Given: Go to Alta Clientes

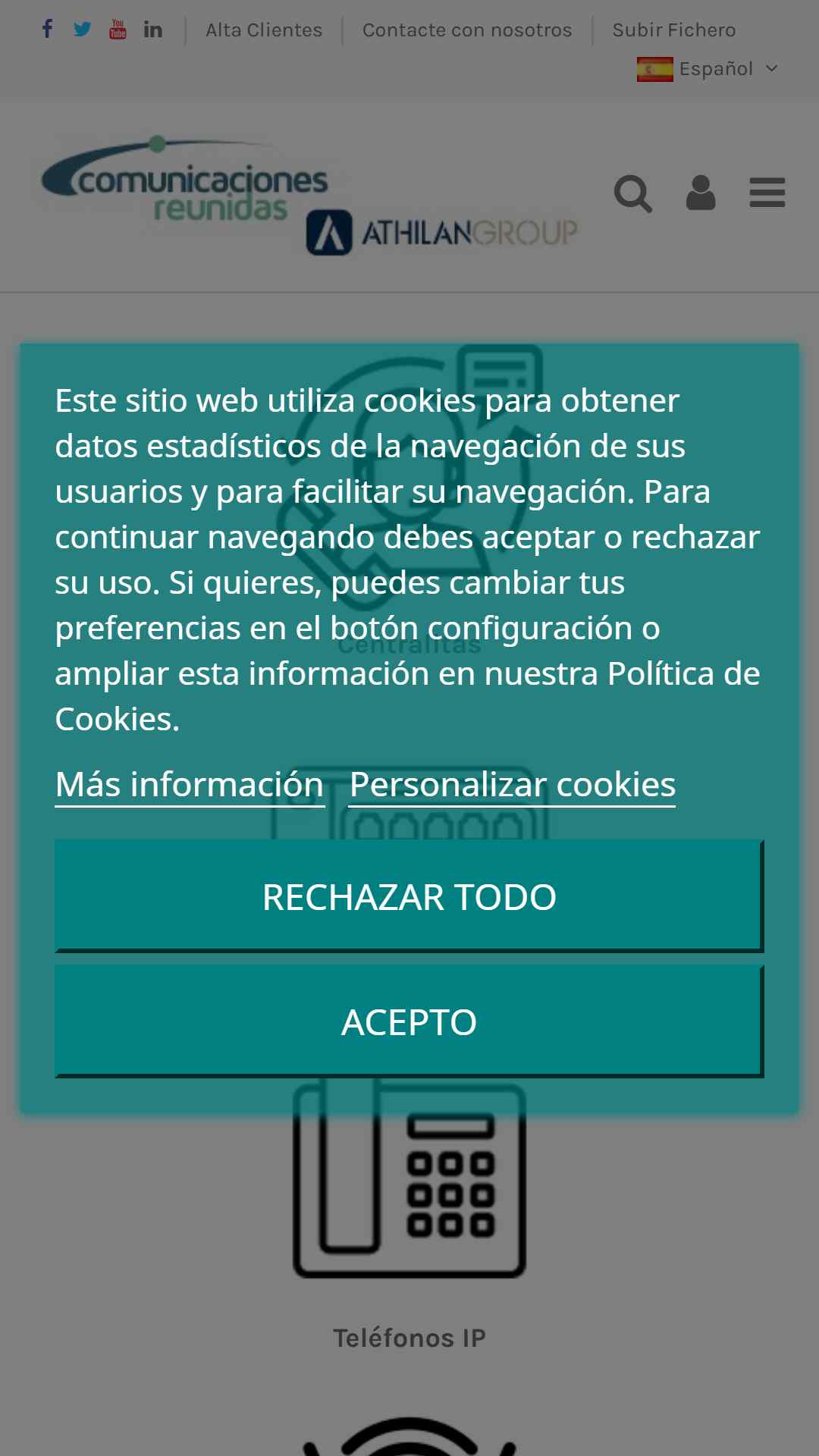Looking at the screenshot, I should tap(264, 30).
